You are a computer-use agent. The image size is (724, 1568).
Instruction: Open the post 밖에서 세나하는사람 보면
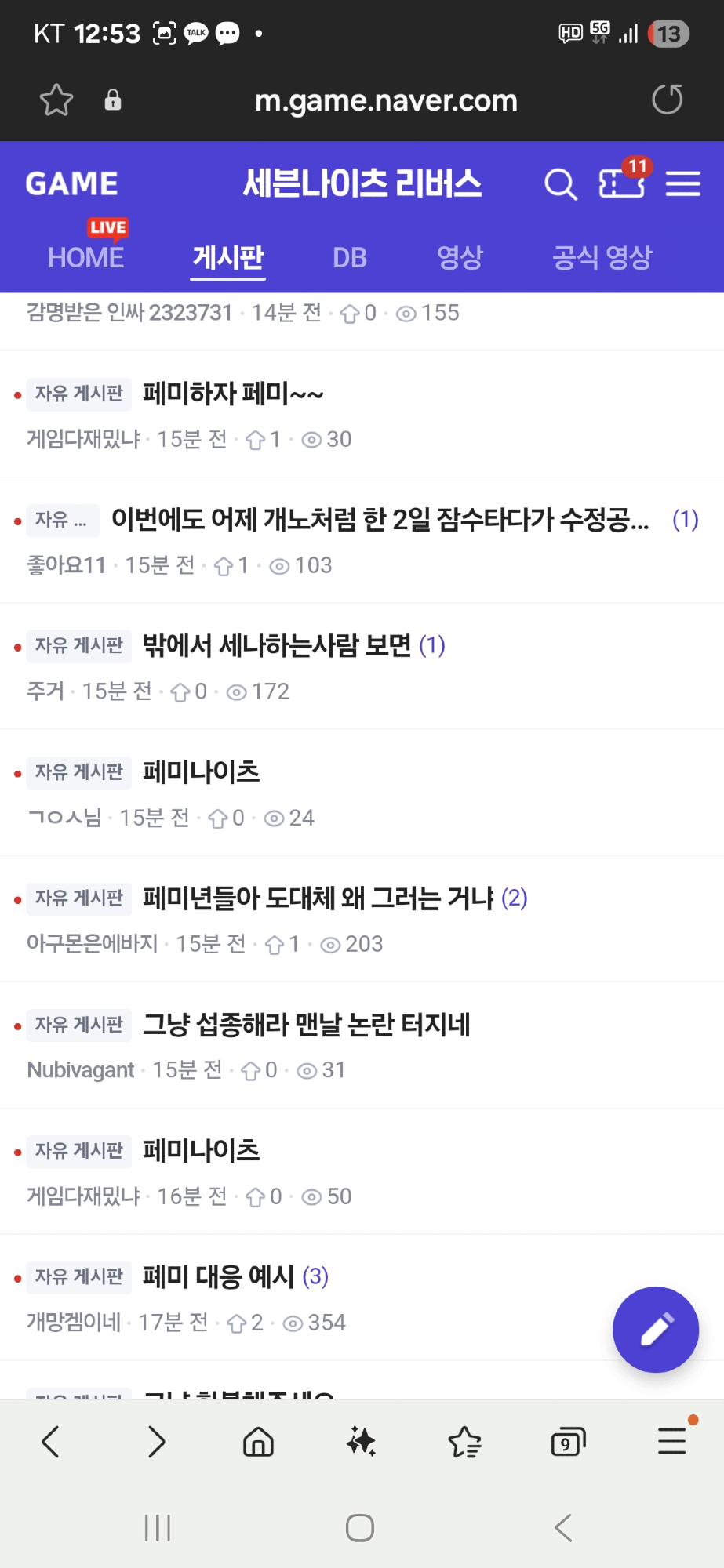[277, 645]
